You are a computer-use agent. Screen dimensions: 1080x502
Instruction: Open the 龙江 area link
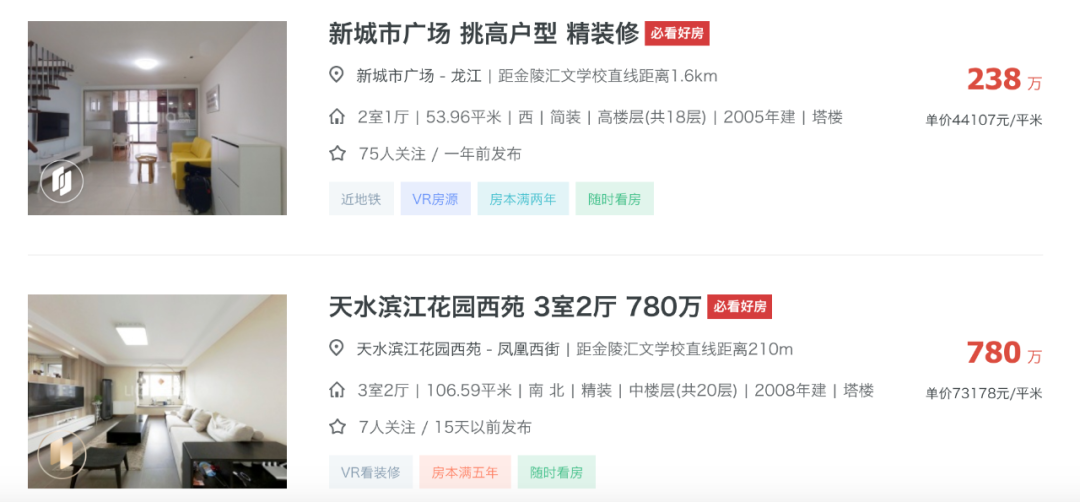(466, 76)
